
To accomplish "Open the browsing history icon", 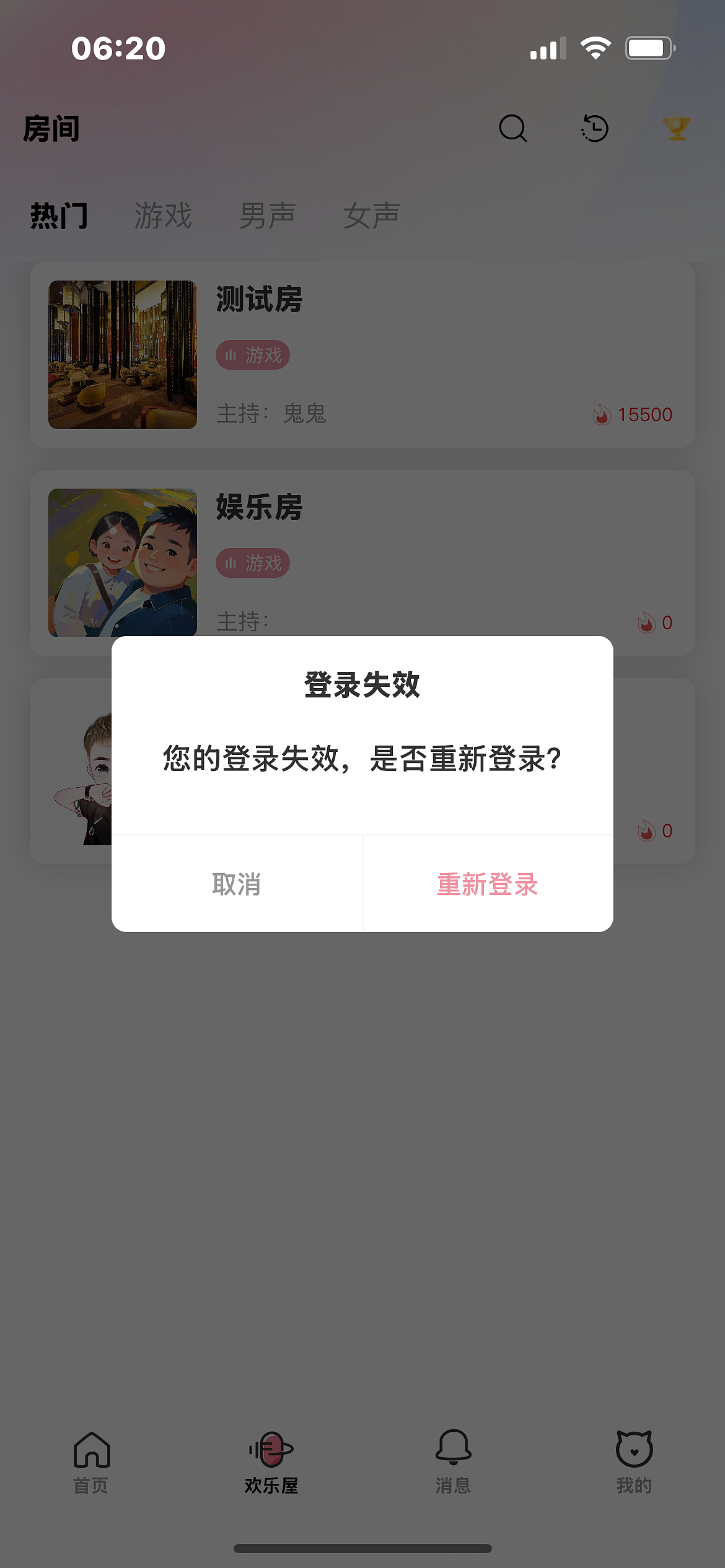I will tap(594, 129).
